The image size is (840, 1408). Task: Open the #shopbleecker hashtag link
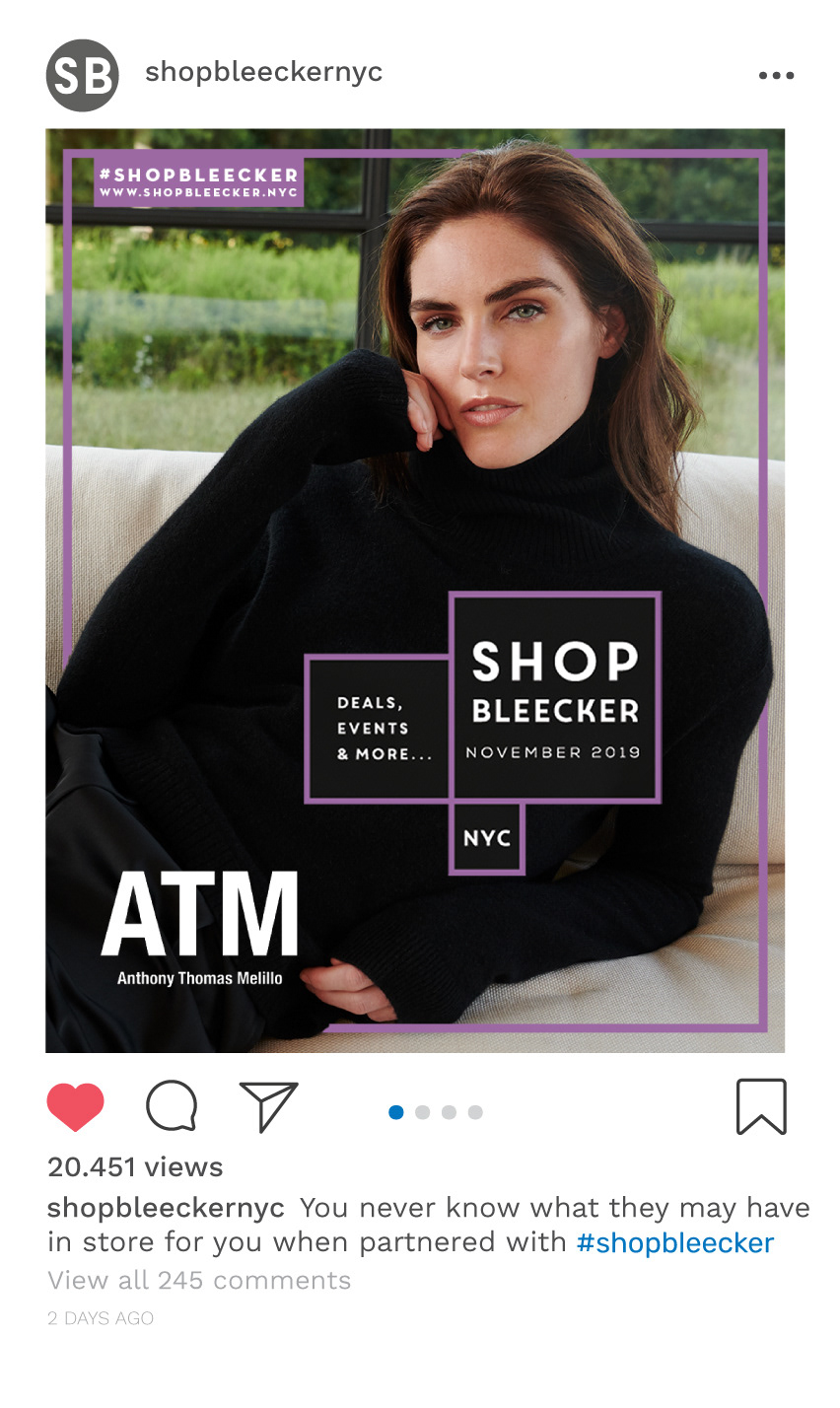pos(675,1242)
